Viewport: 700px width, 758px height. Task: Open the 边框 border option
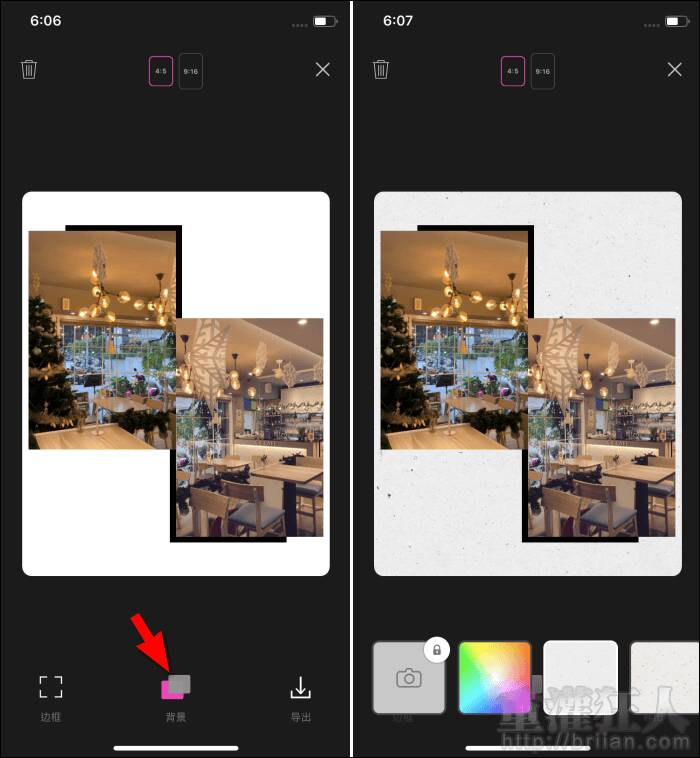50,697
